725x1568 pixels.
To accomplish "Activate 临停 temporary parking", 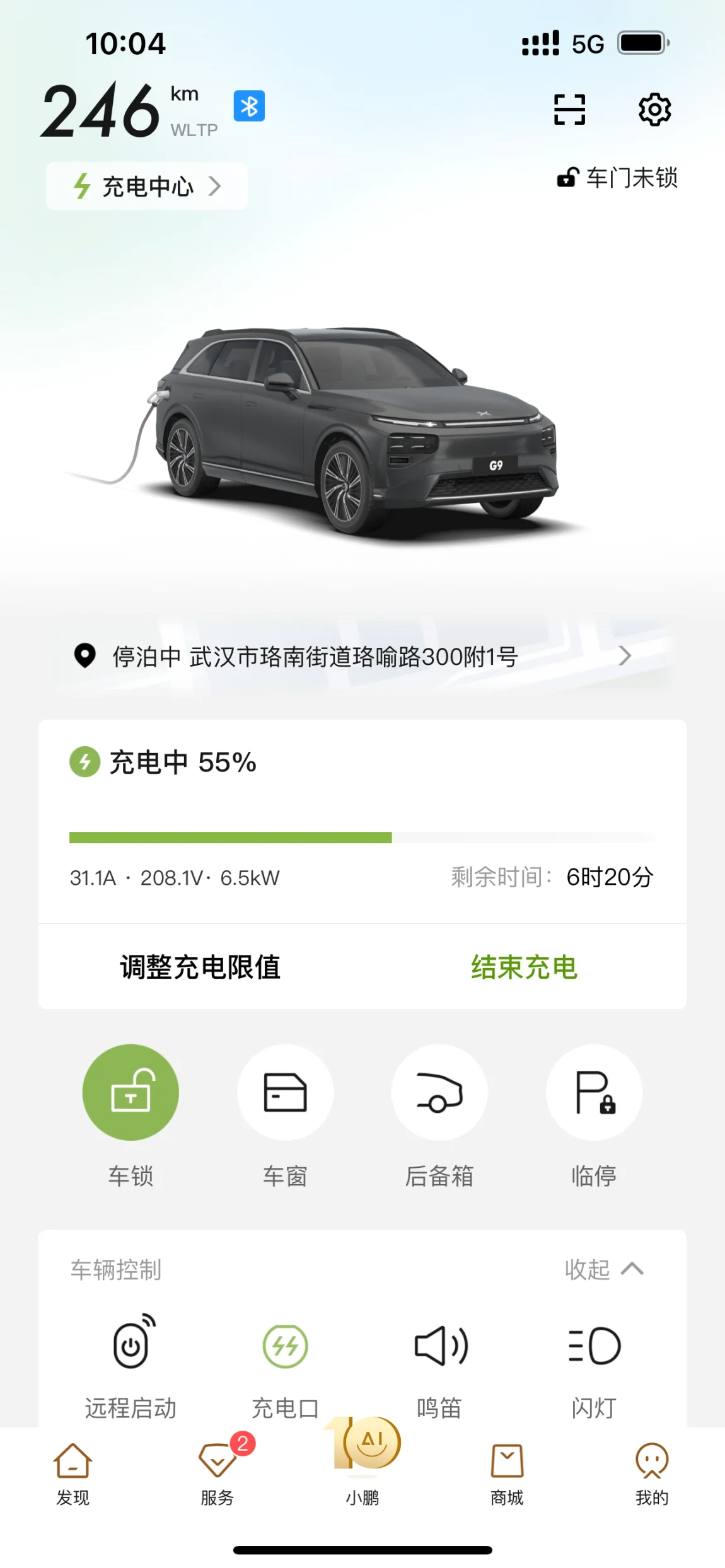I will pos(594,1092).
